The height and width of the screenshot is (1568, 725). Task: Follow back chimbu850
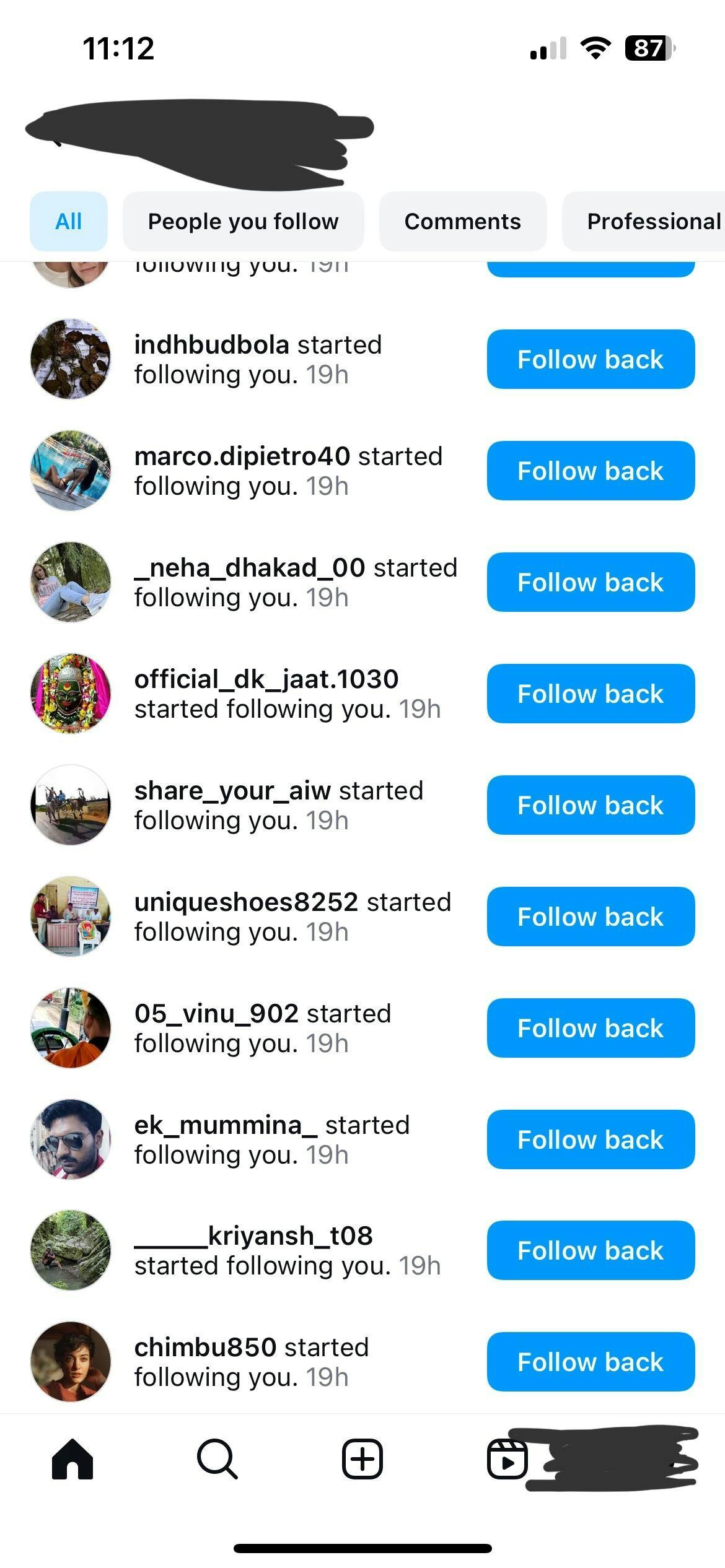(590, 1362)
